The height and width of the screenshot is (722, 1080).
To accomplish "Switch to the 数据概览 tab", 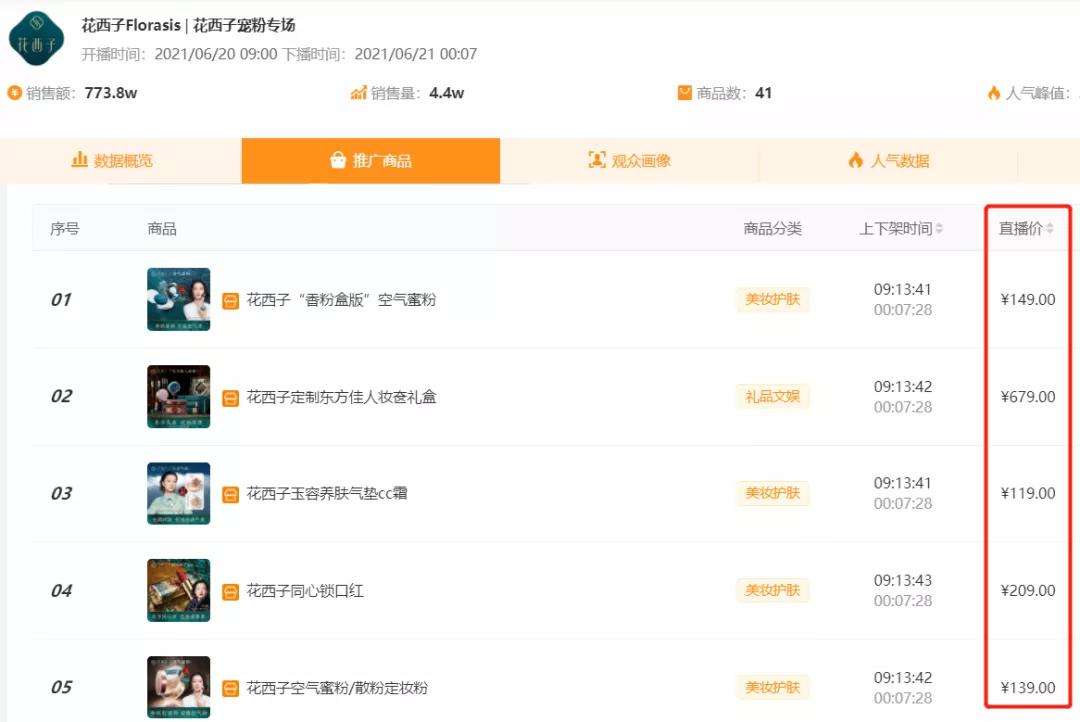I will (x=112, y=160).
